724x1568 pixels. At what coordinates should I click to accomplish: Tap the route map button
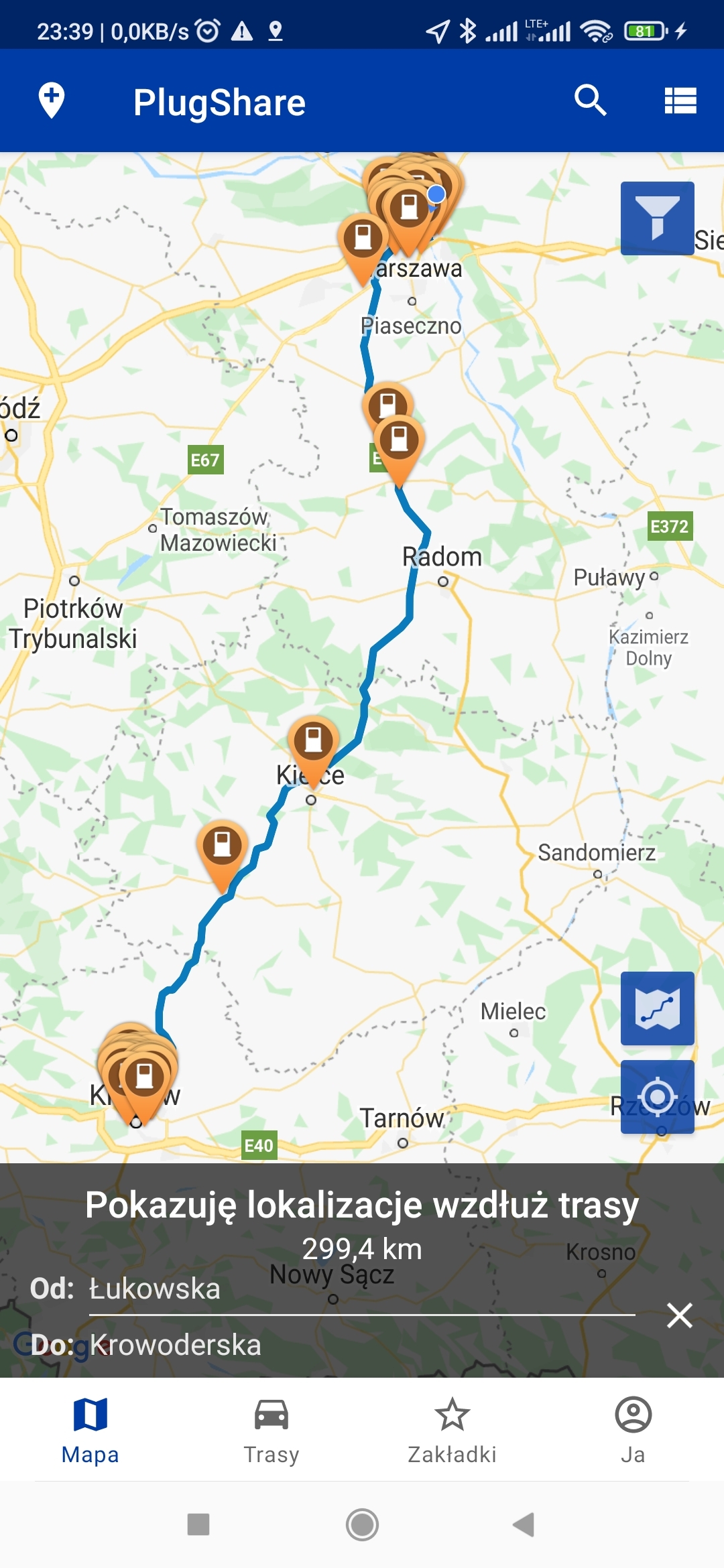[657, 1008]
